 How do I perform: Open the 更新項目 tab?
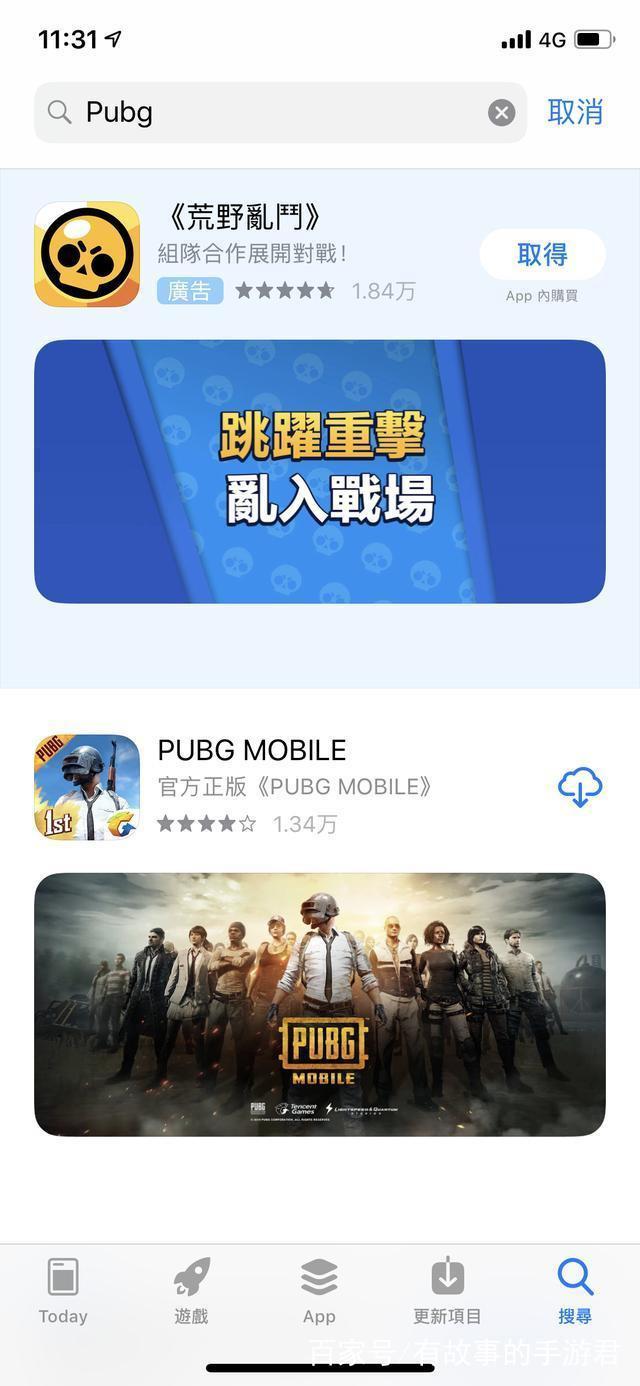click(x=447, y=1291)
